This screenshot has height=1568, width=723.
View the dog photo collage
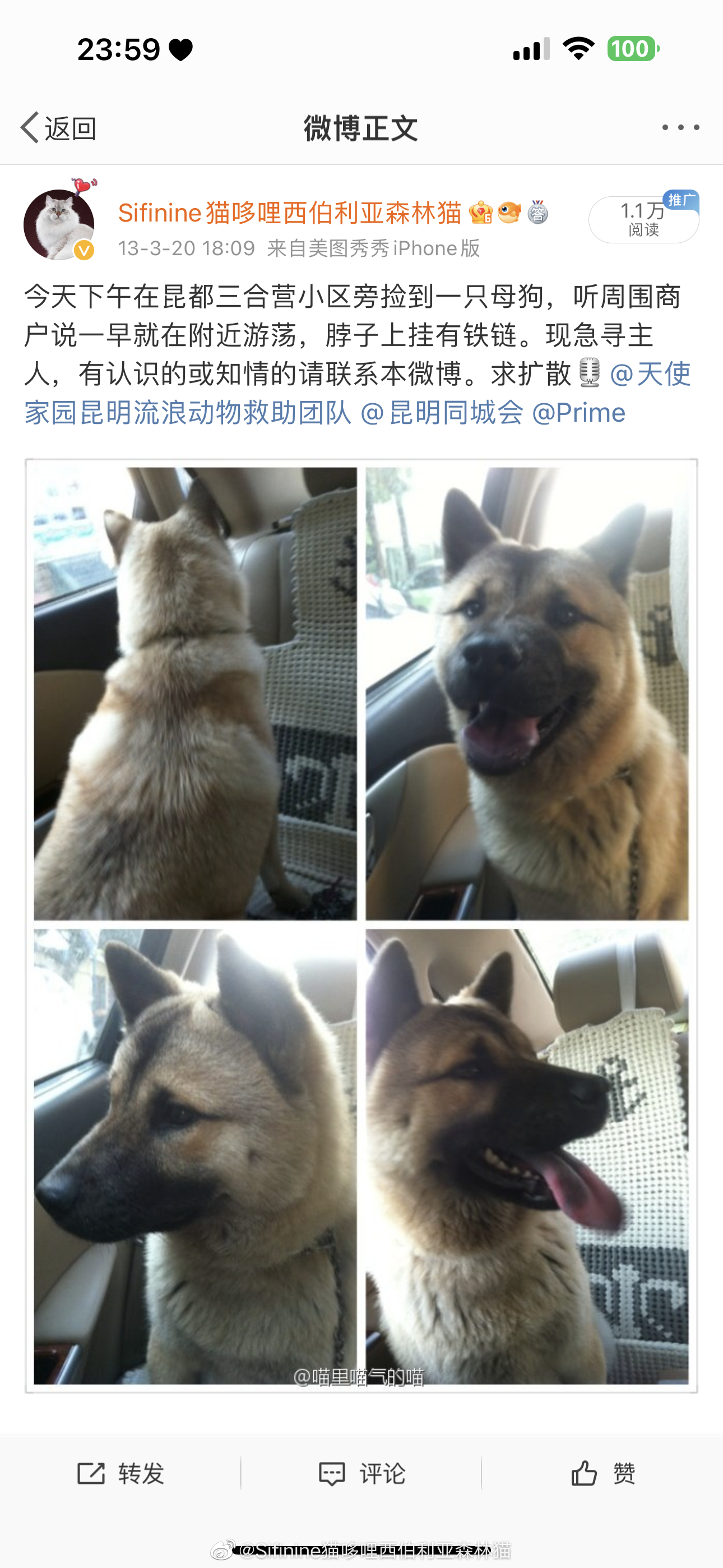coord(361,925)
